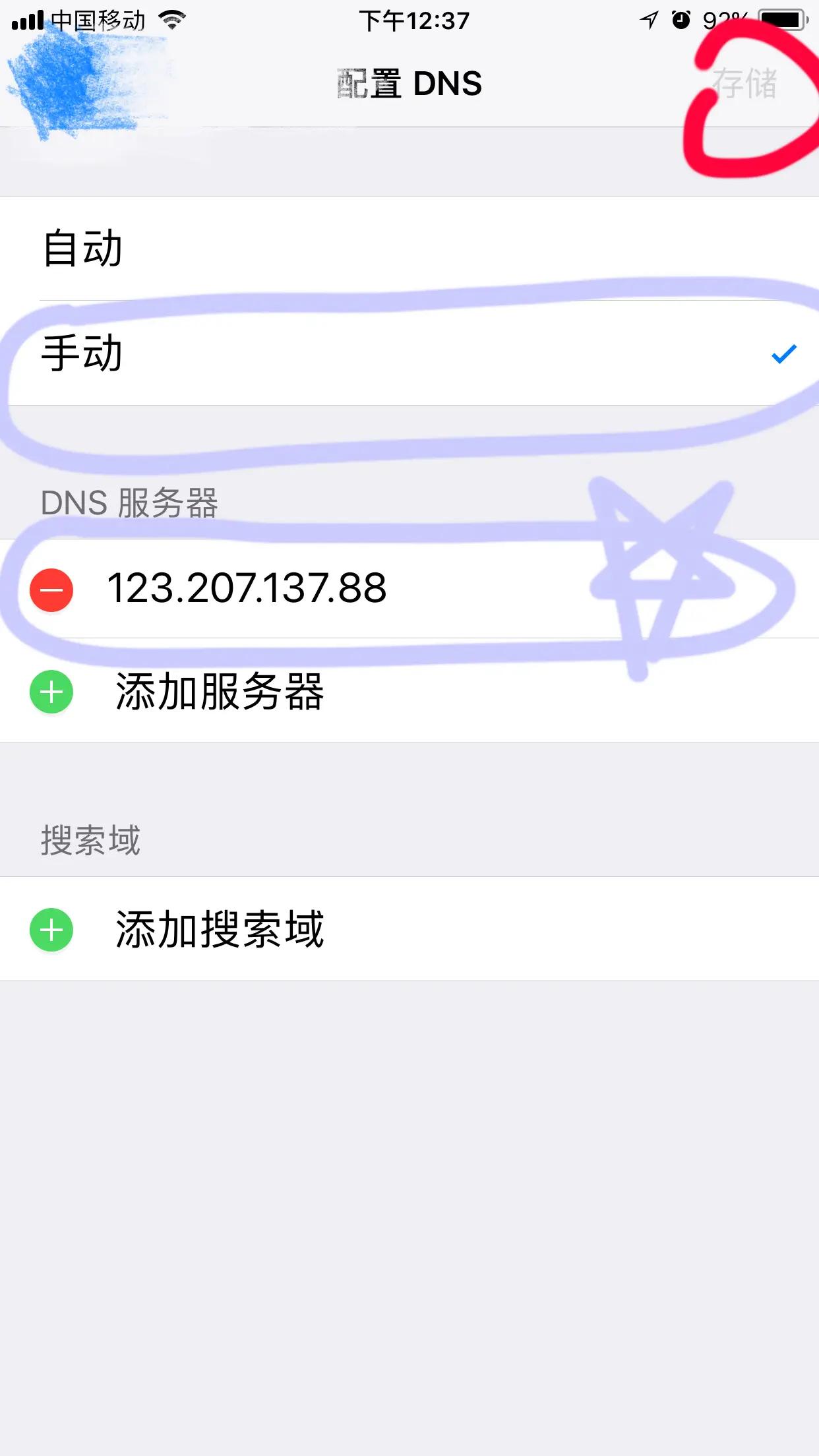Tap the blue checkmark beside 手动
The image size is (819, 1456).
pyautogui.click(x=784, y=354)
